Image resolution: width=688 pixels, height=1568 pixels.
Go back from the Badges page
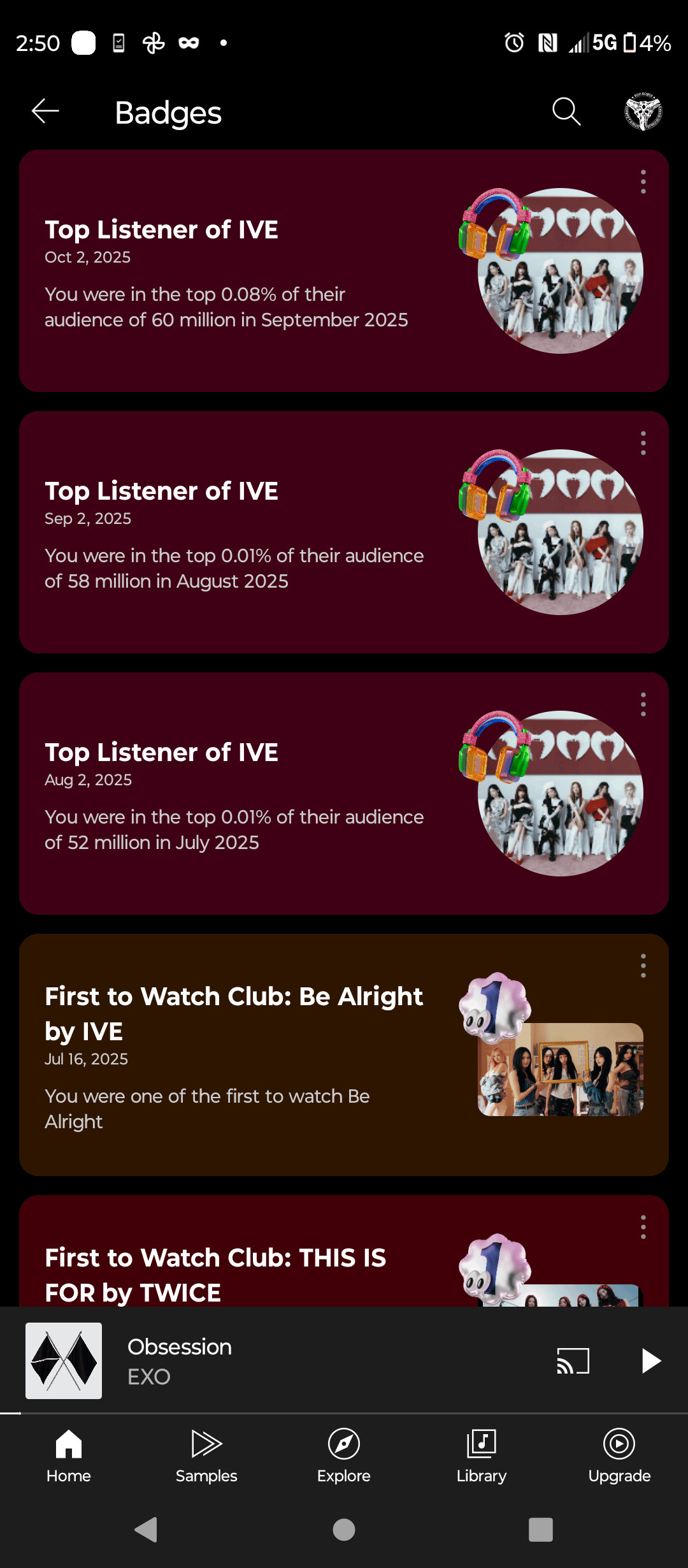tap(45, 112)
